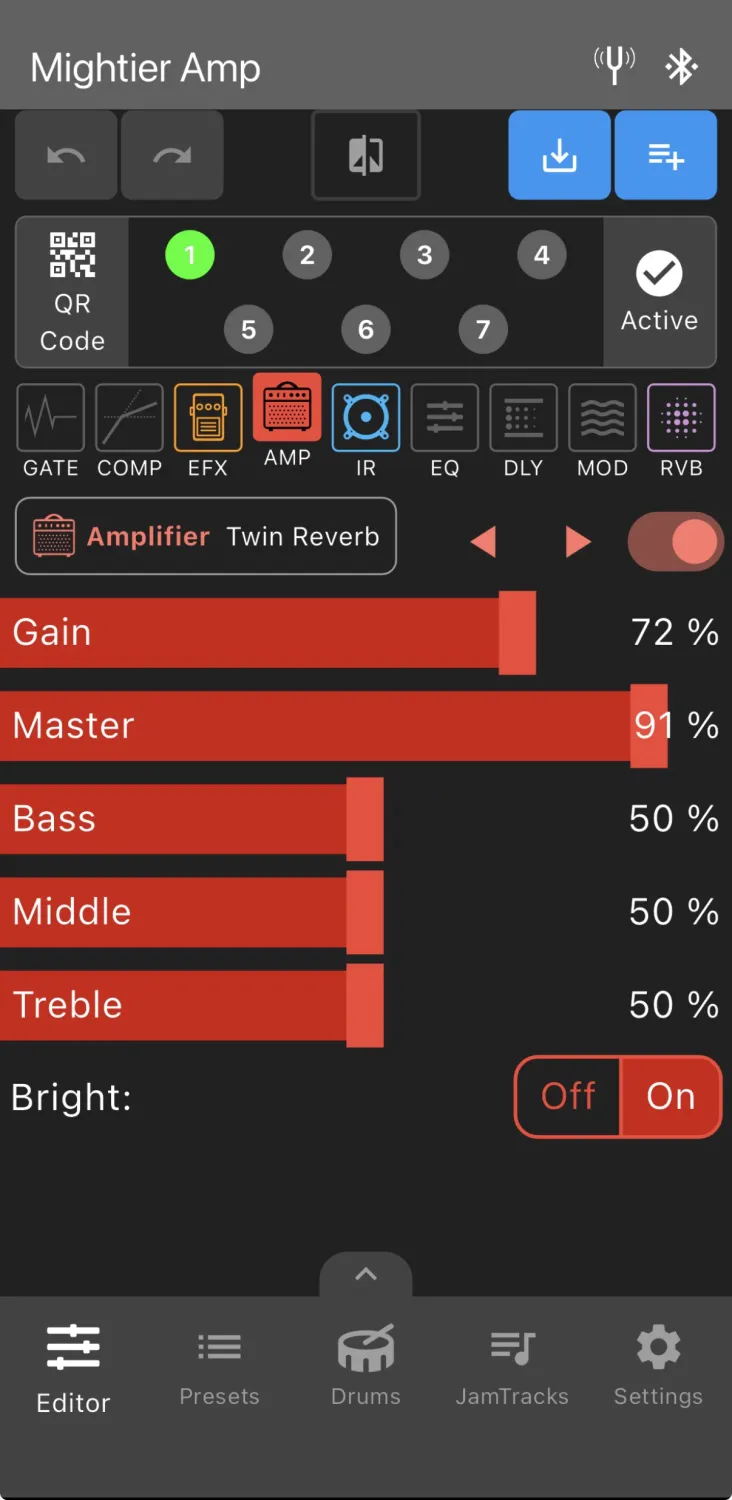Add preset with the list-plus button
This screenshot has width=732, height=1500.
665,156
